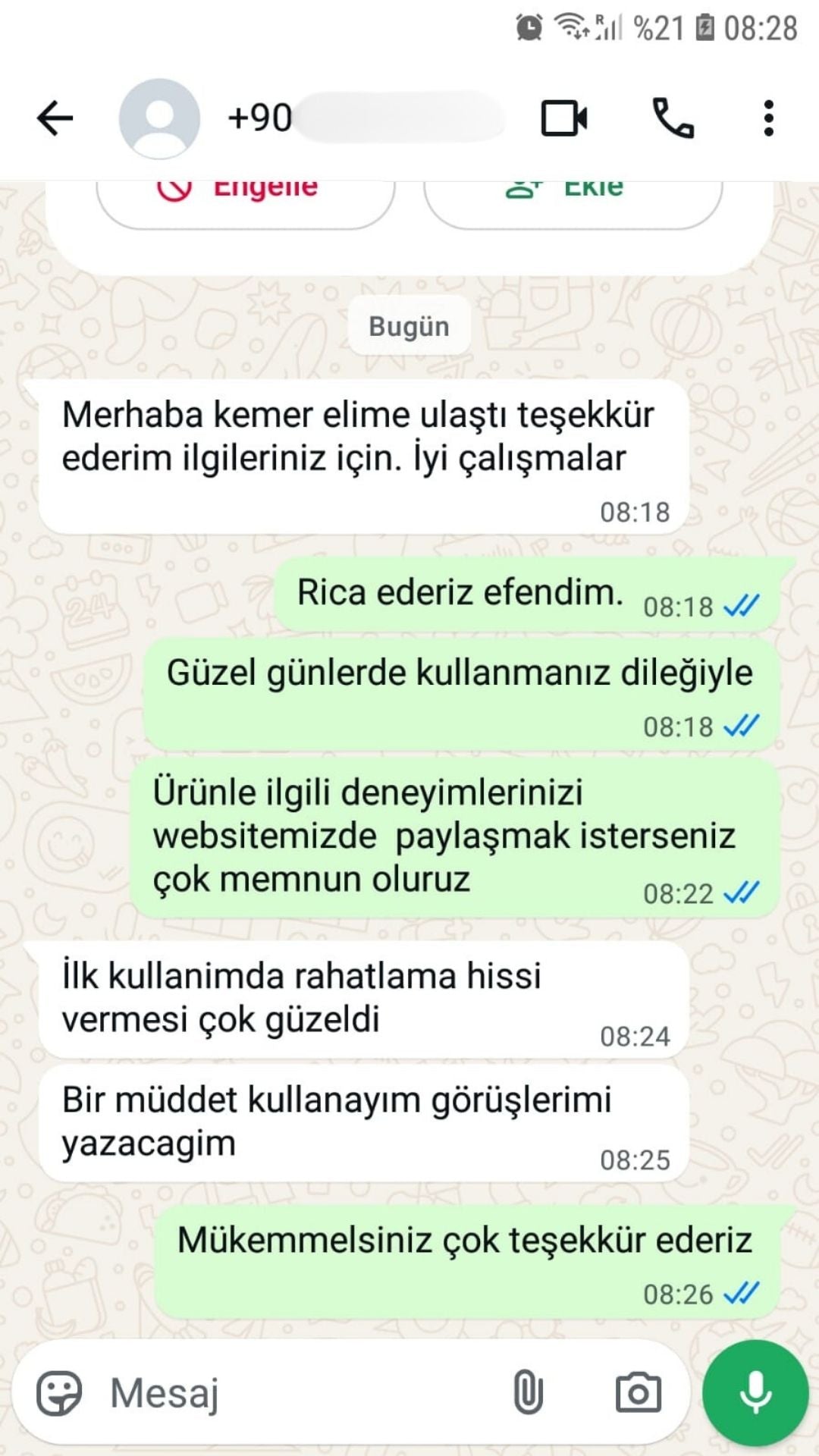Start a voice call
The height and width of the screenshot is (1456, 819).
(x=673, y=118)
